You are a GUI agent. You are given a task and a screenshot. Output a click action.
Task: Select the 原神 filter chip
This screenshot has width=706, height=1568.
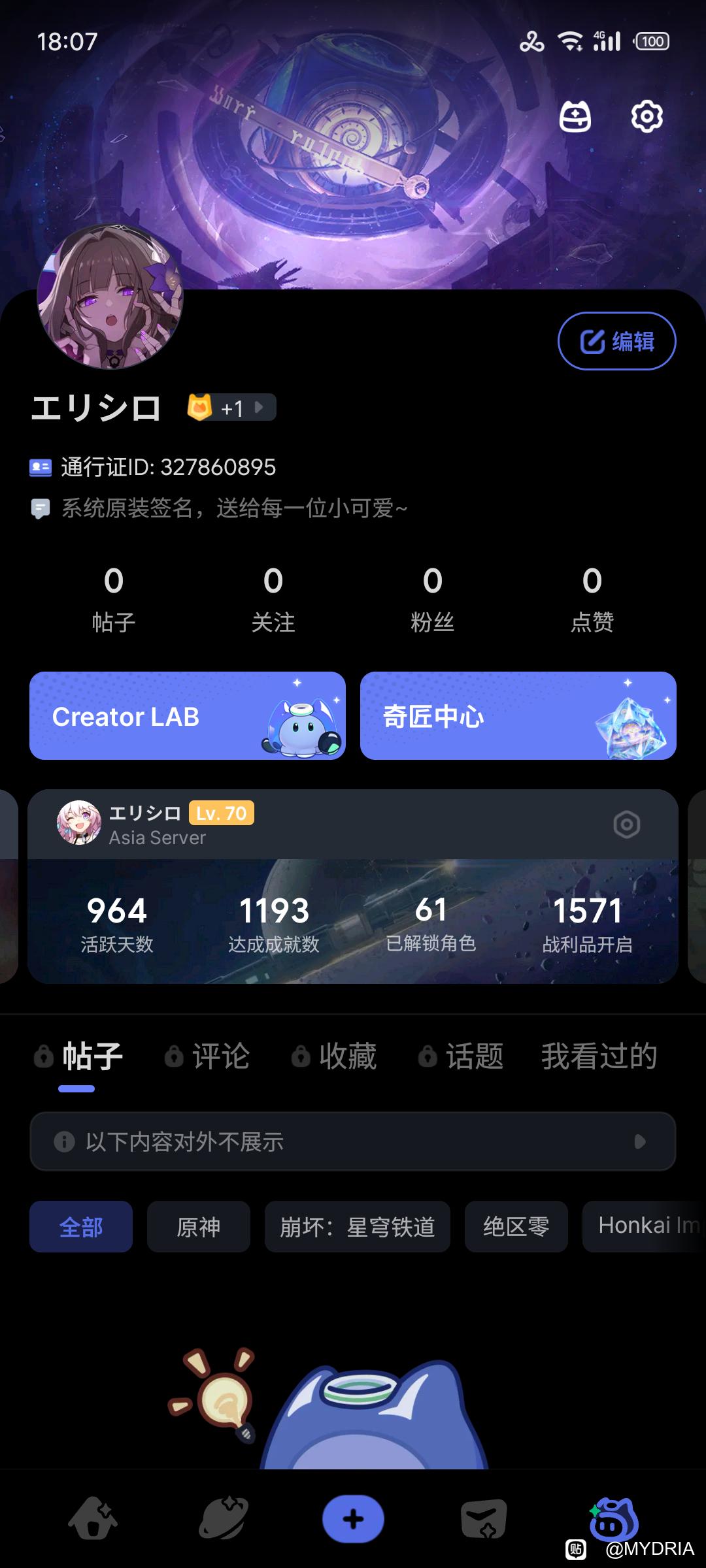pos(198,1227)
